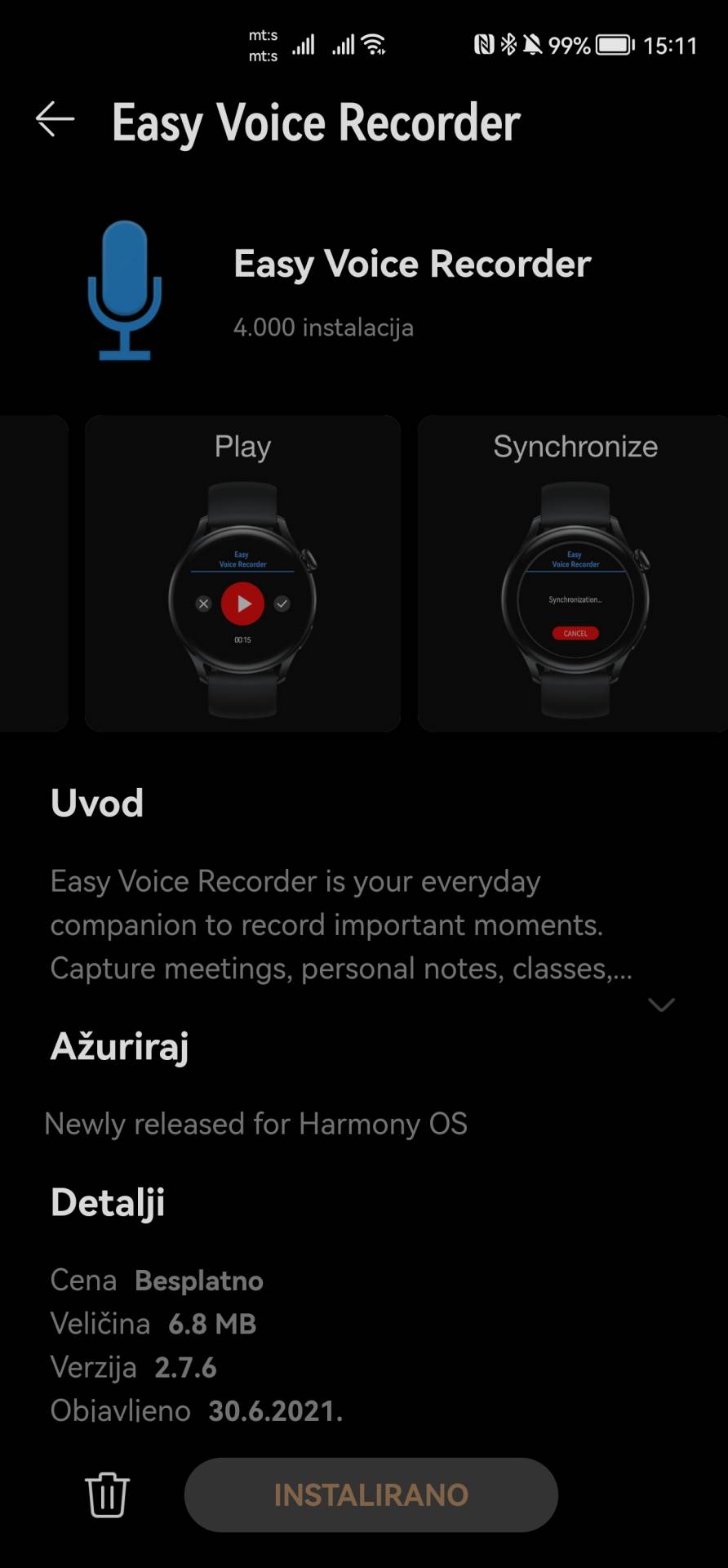Tap the Easy Voice Recorder title text

(x=411, y=263)
